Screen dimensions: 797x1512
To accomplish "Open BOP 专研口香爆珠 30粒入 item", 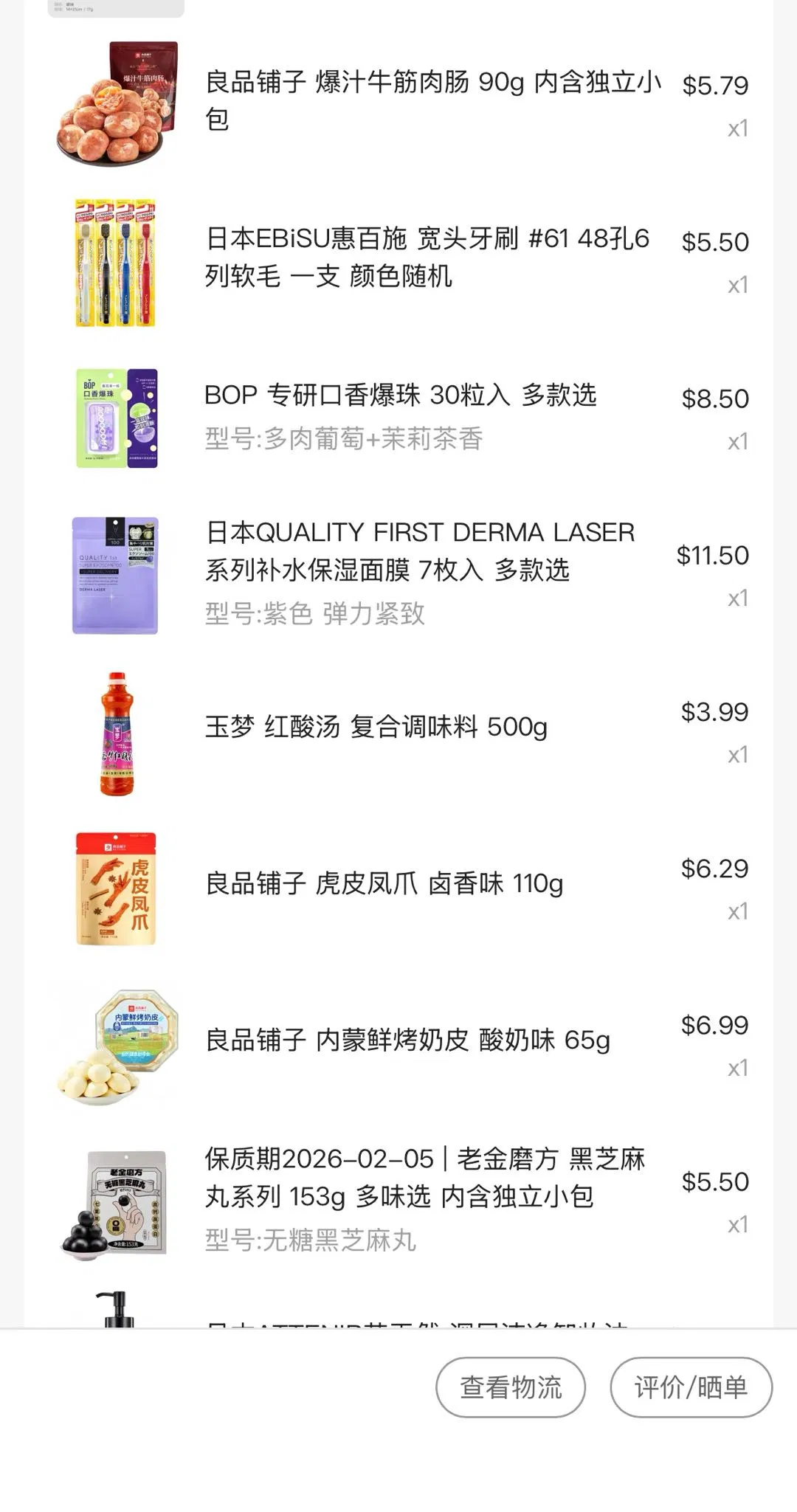I will (x=400, y=396).
